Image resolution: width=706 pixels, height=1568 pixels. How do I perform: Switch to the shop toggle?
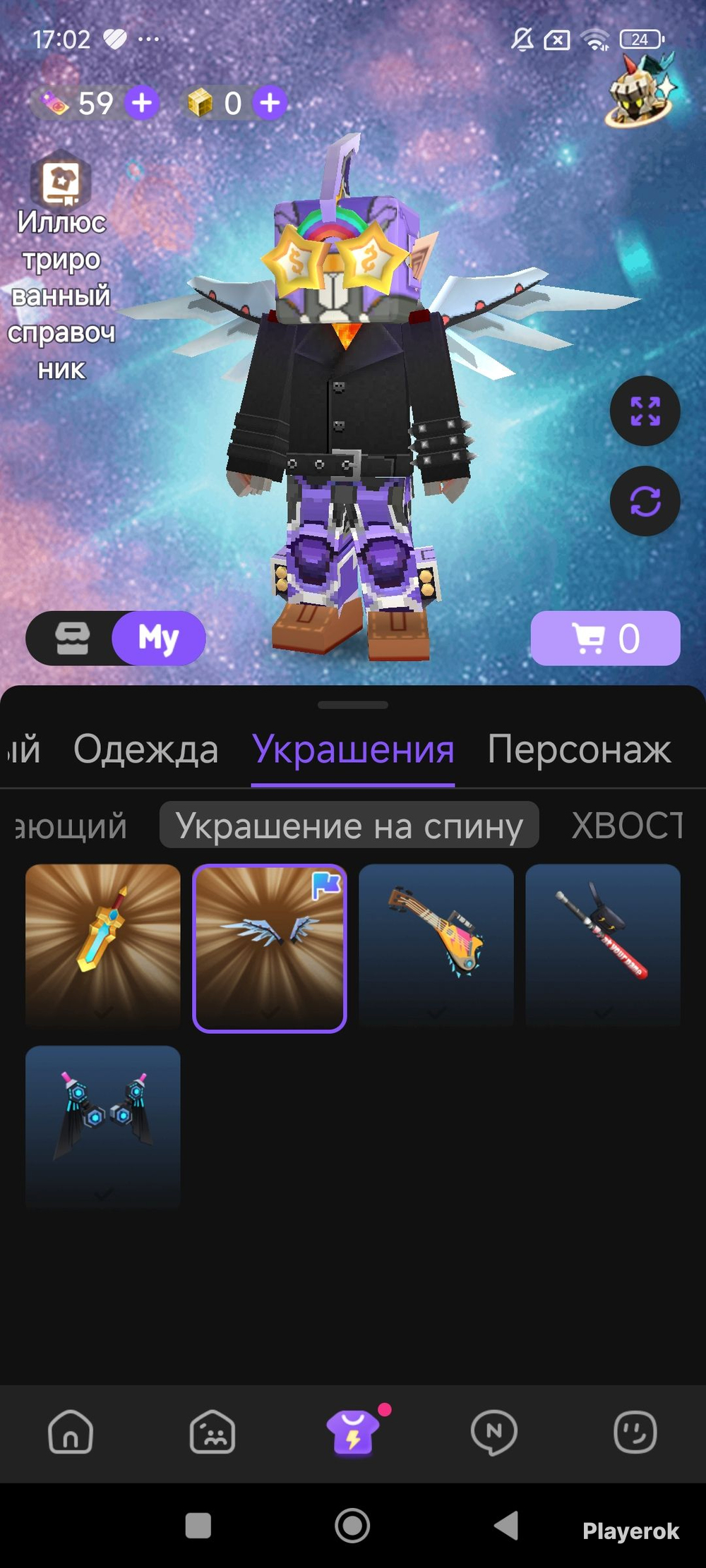coord(72,638)
